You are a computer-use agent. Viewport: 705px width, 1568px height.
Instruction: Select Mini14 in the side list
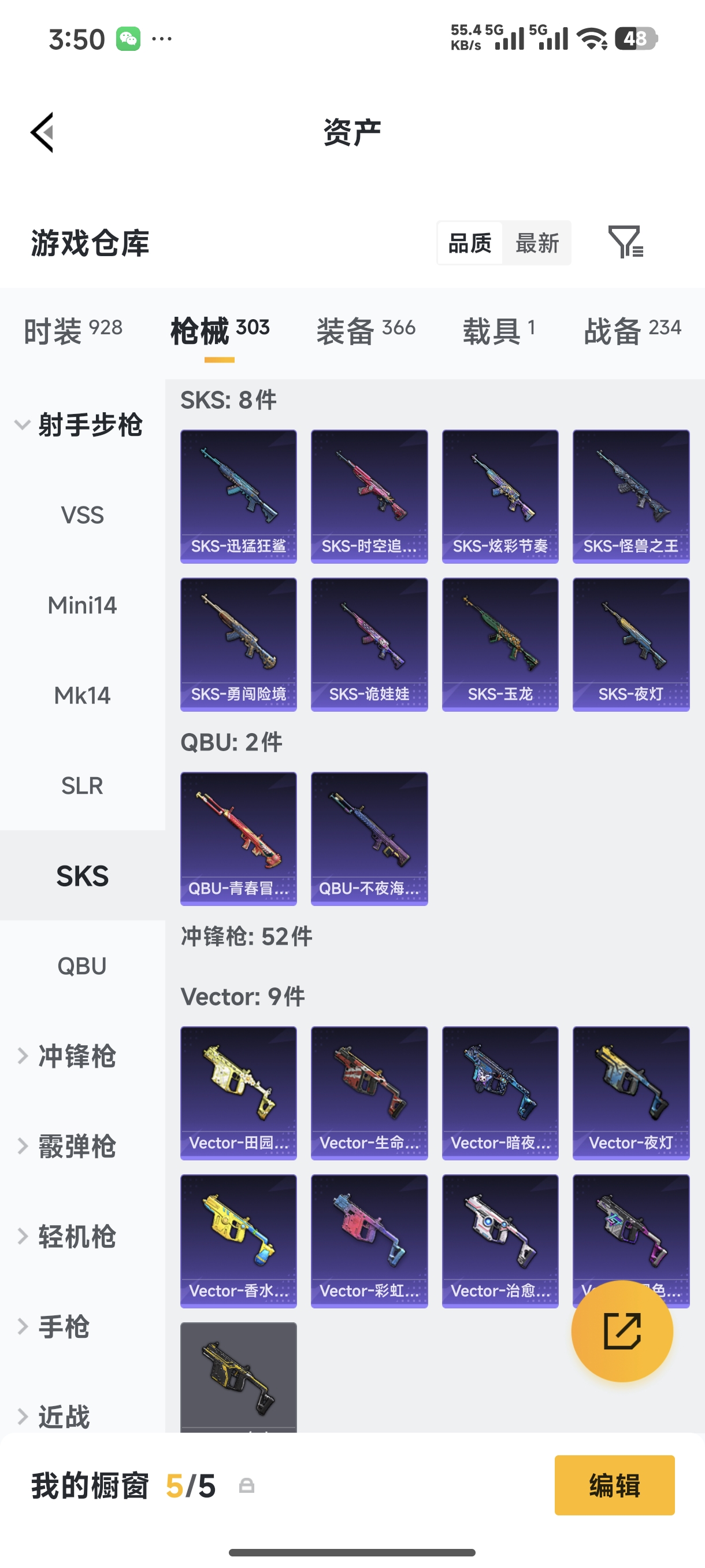[x=82, y=606]
